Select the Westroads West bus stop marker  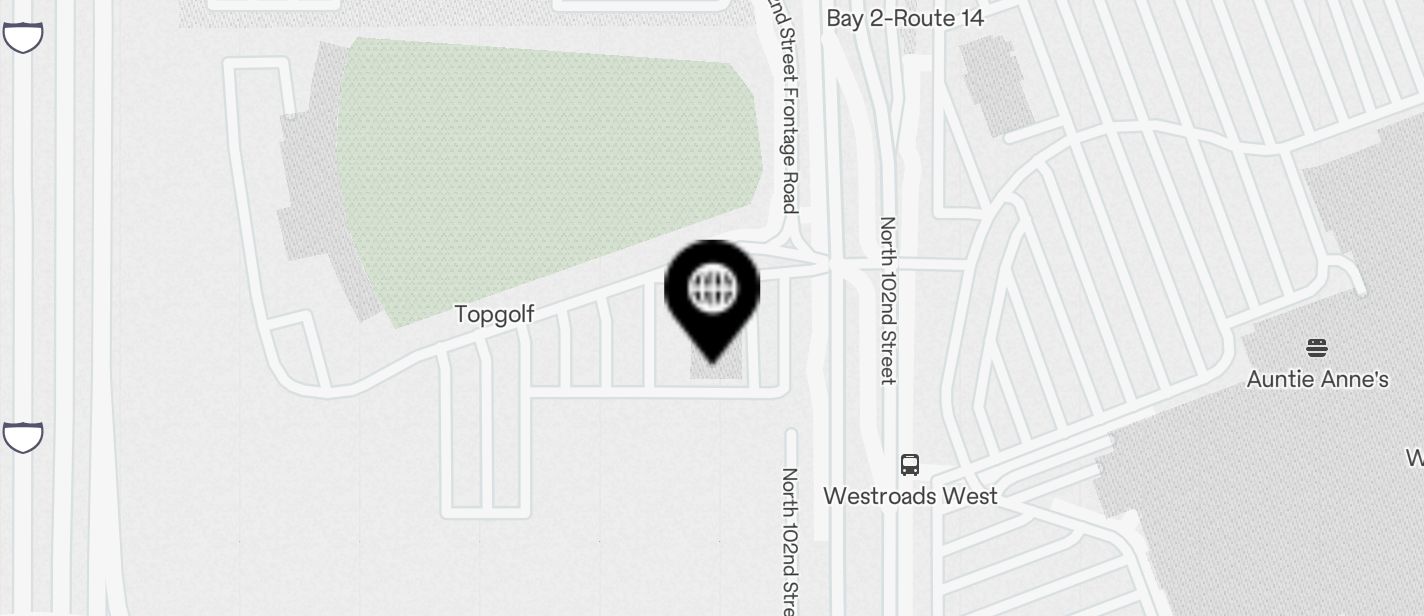point(909,465)
